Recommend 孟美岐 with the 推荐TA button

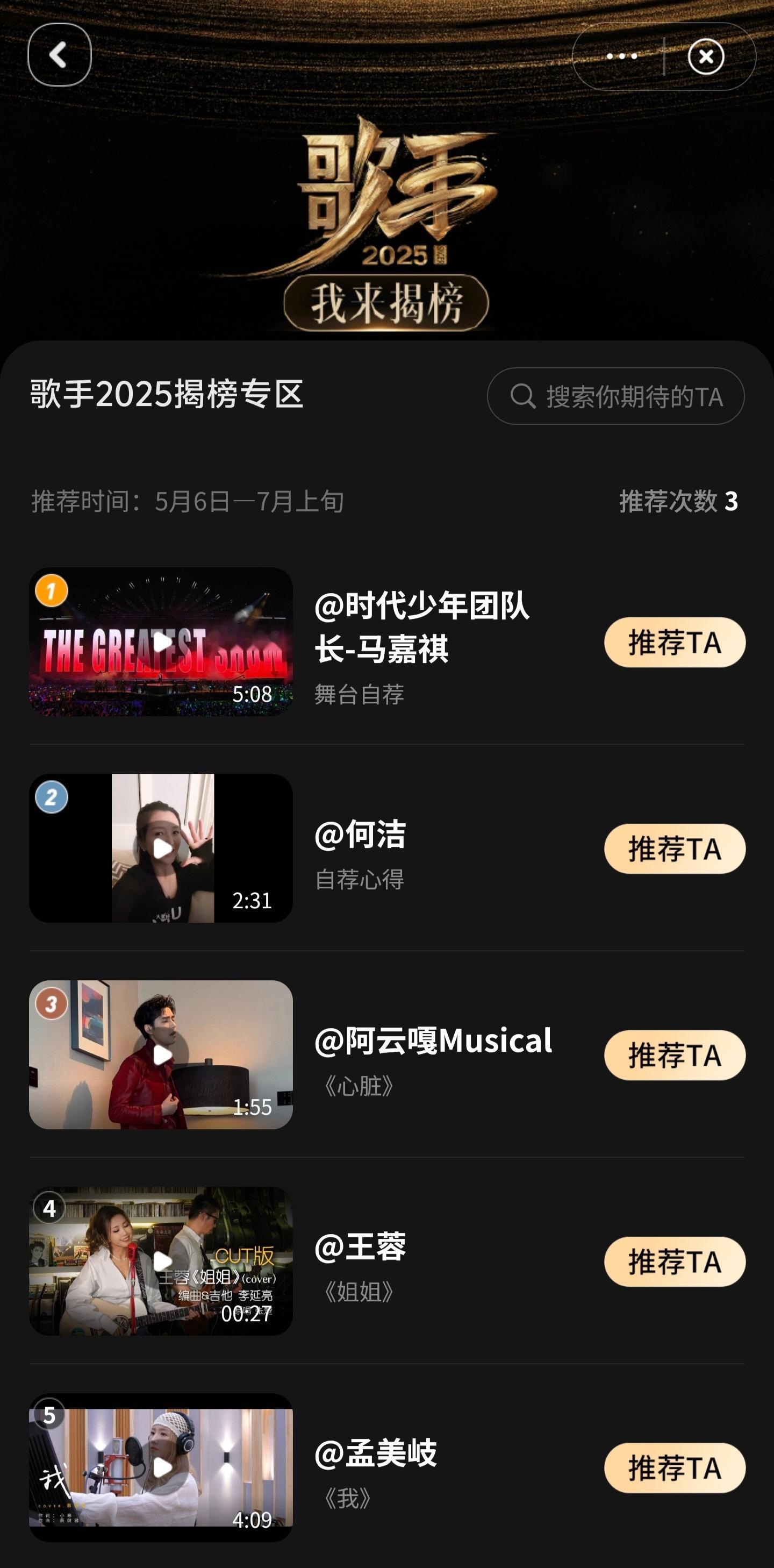tap(674, 1467)
